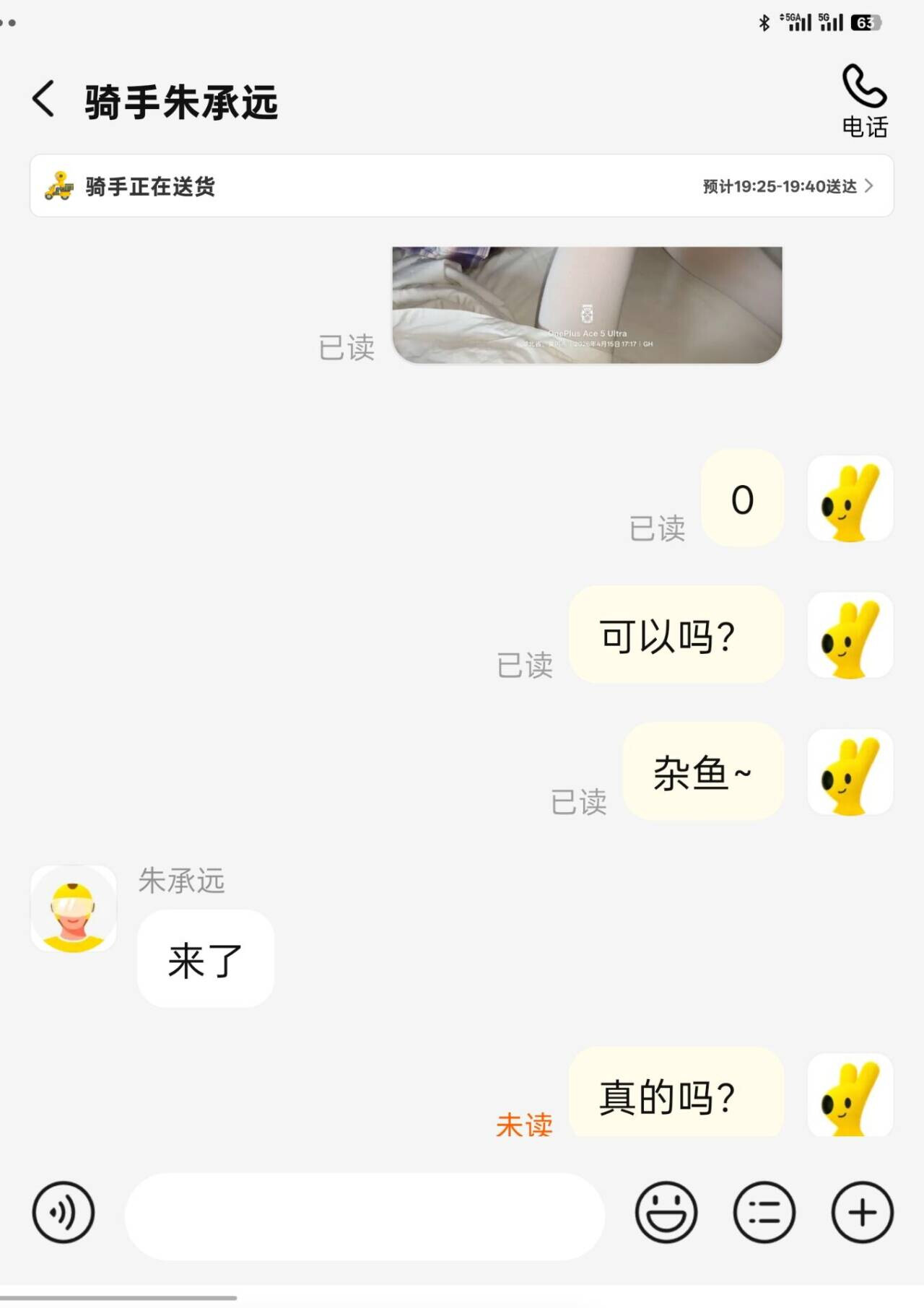Open the emoji picker
924x1308 pixels.
pyautogui.click(x=666, y=1212)
